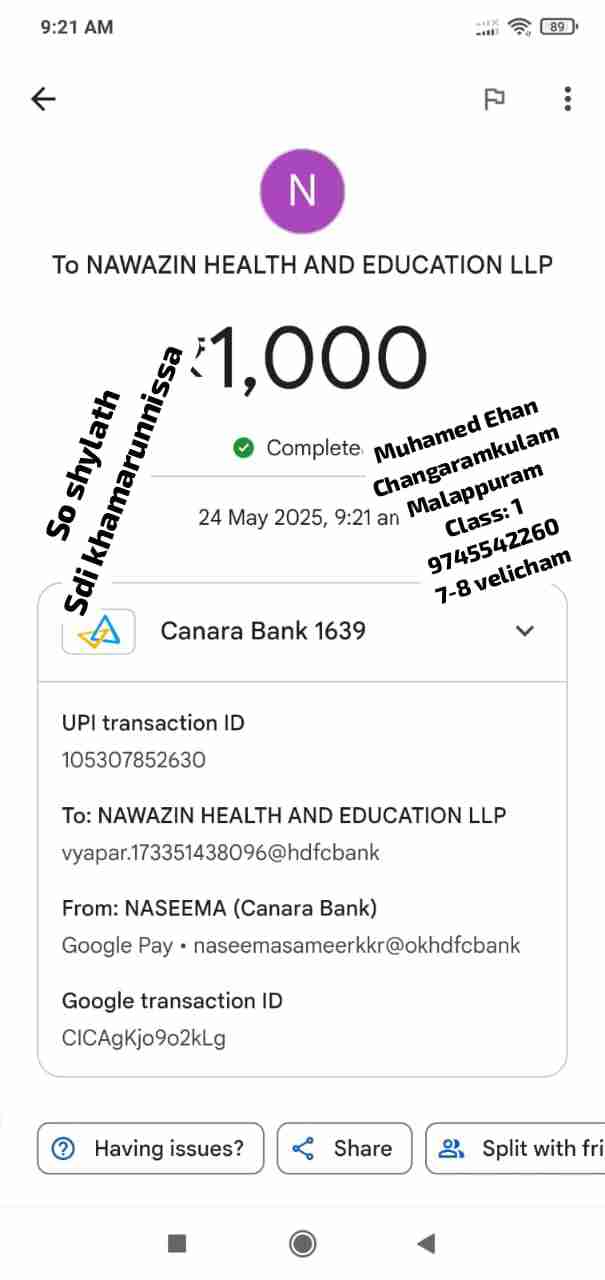Share this payment receipt
The width and height of the screenshot is (605, 1280).
[x=344, y=1149]
